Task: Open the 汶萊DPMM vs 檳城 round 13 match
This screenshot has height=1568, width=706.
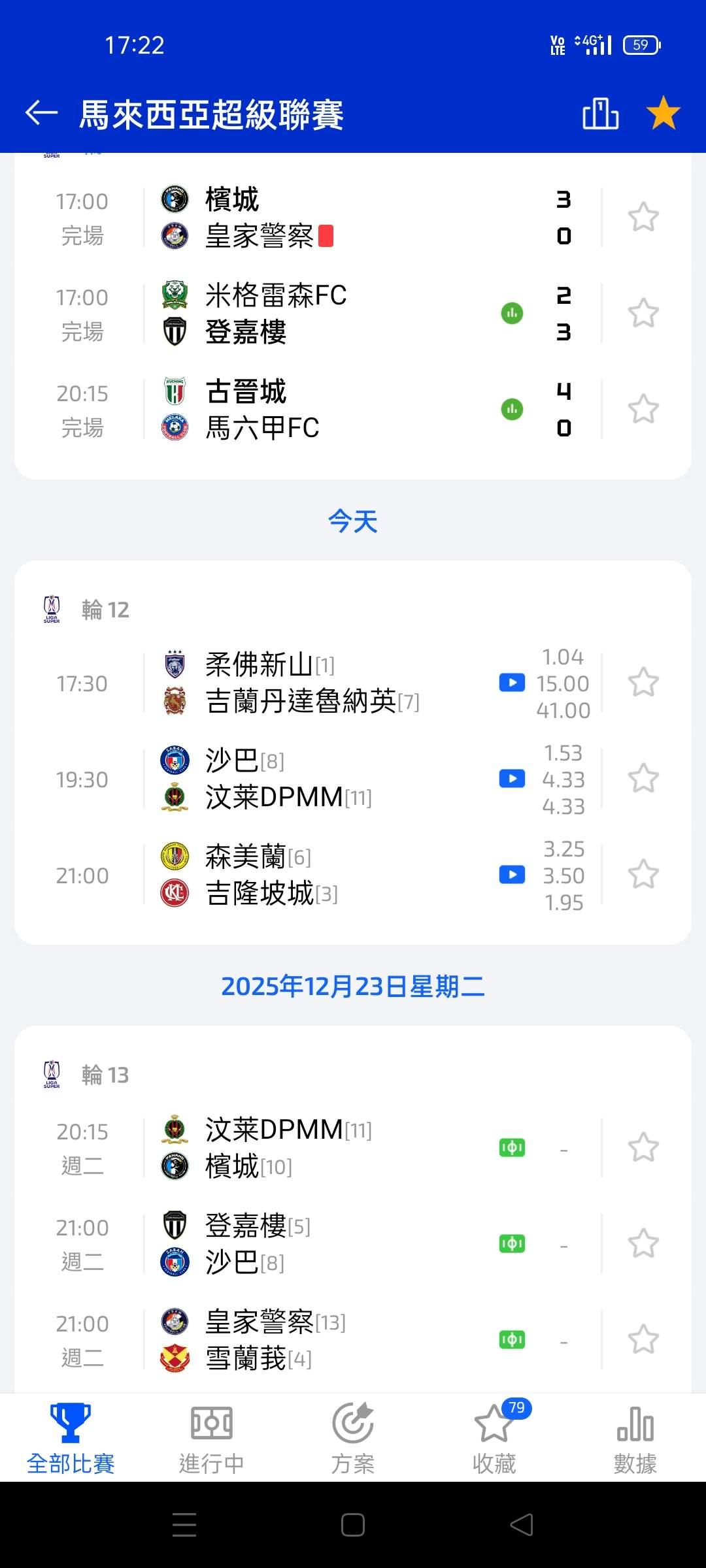Action: (314, 1148)
